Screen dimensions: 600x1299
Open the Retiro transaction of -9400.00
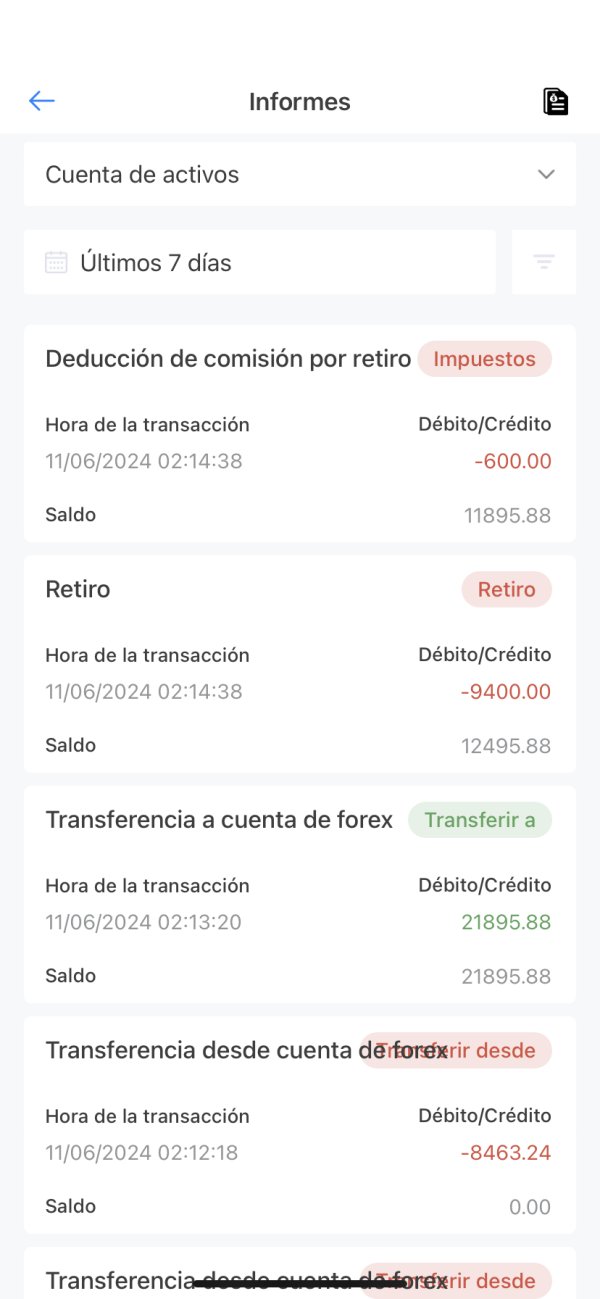(300, 664)
